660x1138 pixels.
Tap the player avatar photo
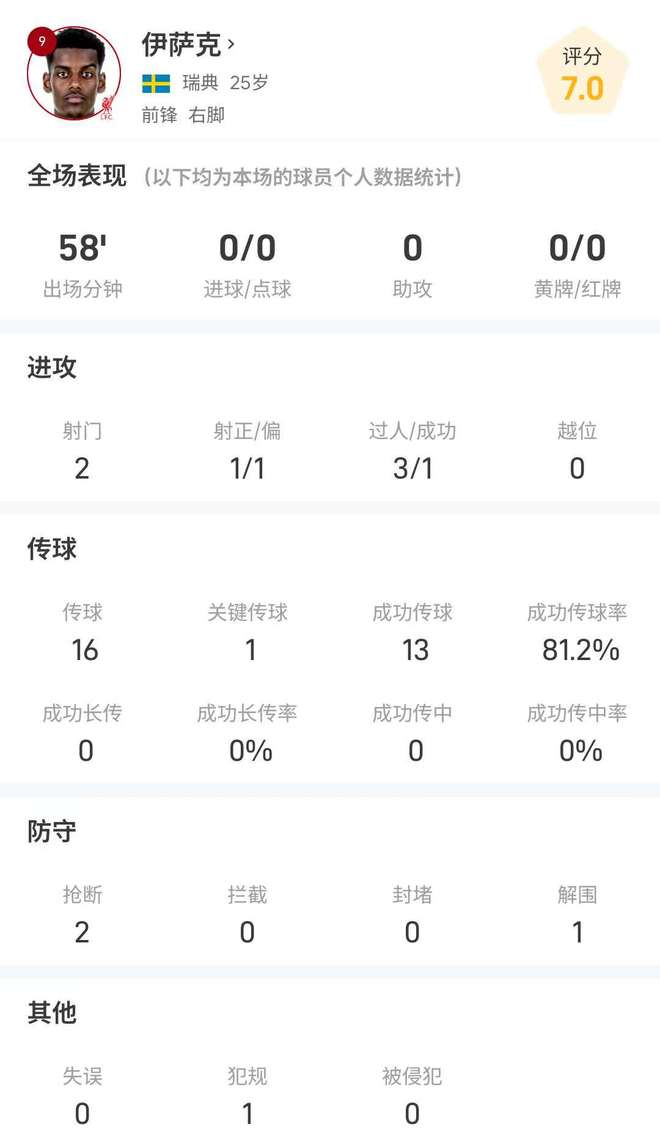(75, 76)
